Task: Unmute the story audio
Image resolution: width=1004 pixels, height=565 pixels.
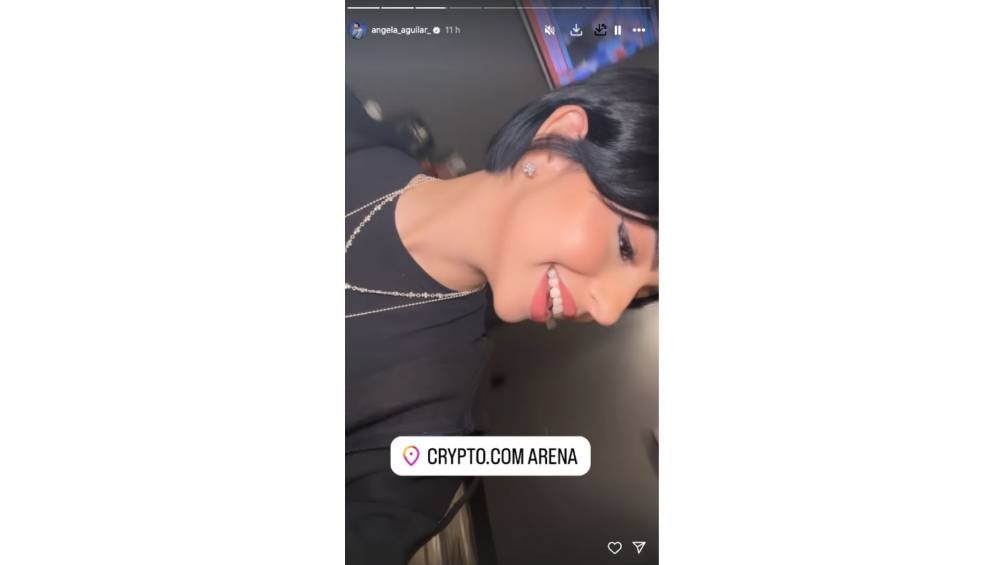Action: [x=549, y=30]
